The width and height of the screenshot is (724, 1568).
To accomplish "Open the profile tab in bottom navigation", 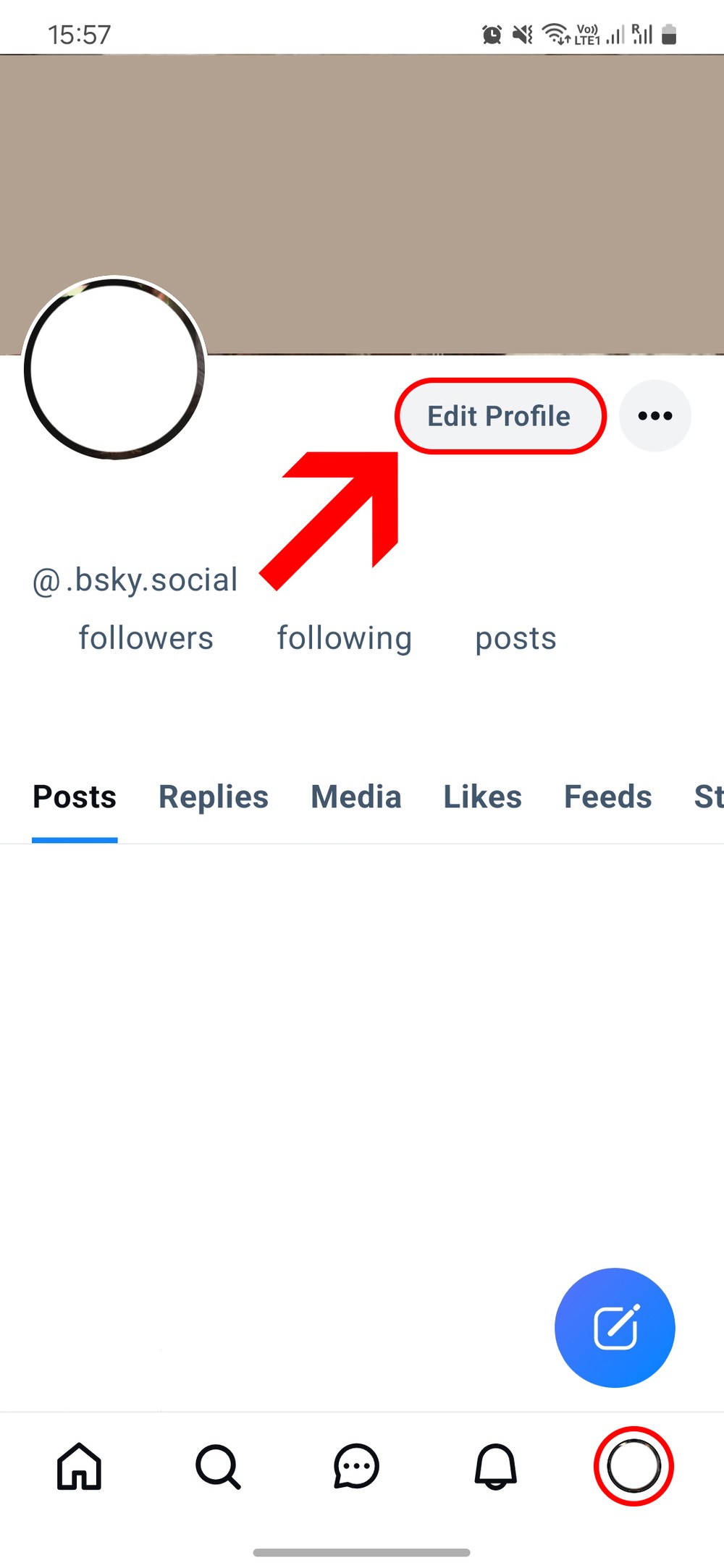I will 633,1467.
